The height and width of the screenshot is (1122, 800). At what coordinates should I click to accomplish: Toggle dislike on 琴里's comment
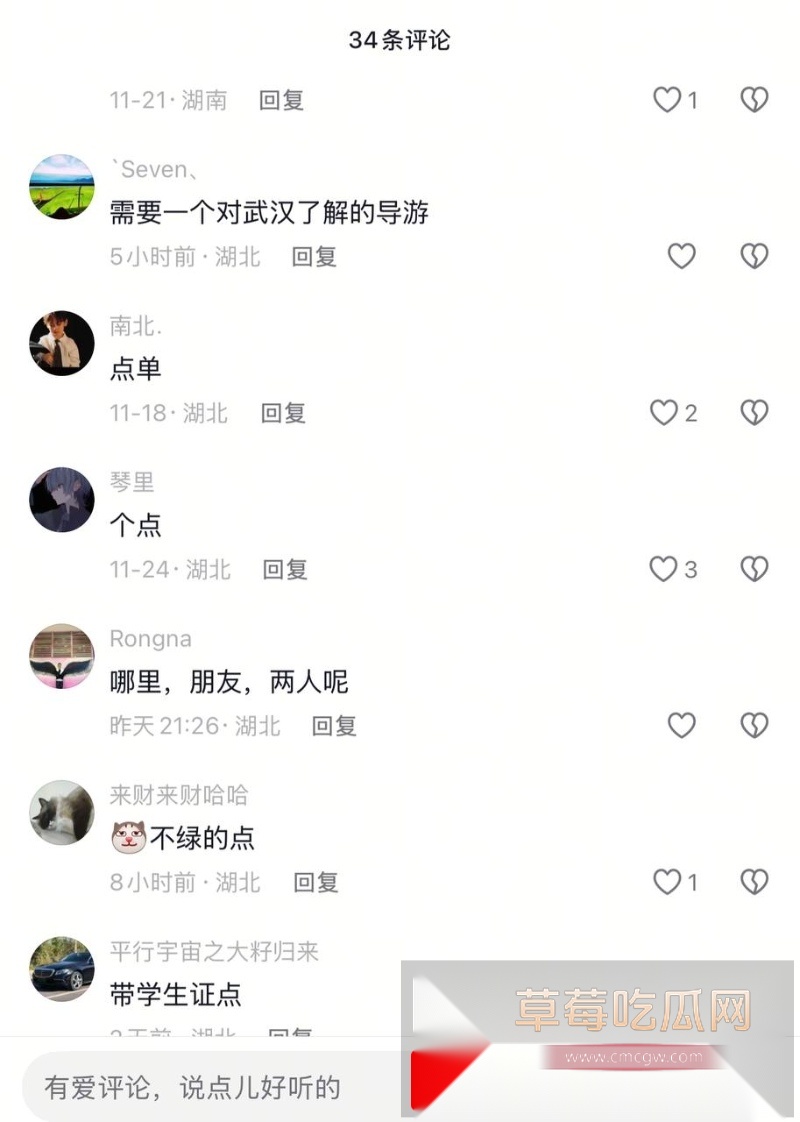point(753,569)
